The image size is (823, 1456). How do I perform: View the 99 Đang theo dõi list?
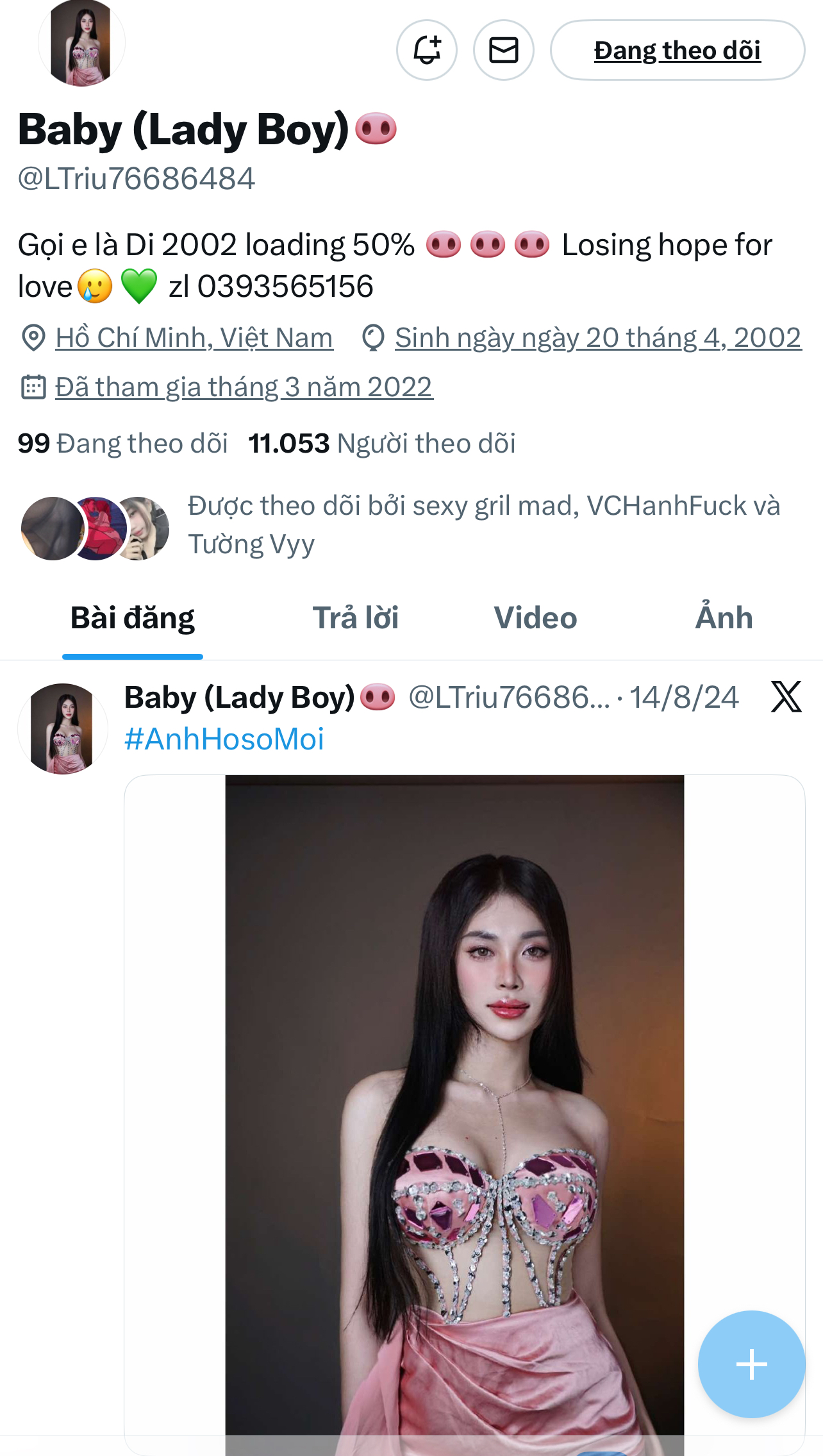coord(123,444)
